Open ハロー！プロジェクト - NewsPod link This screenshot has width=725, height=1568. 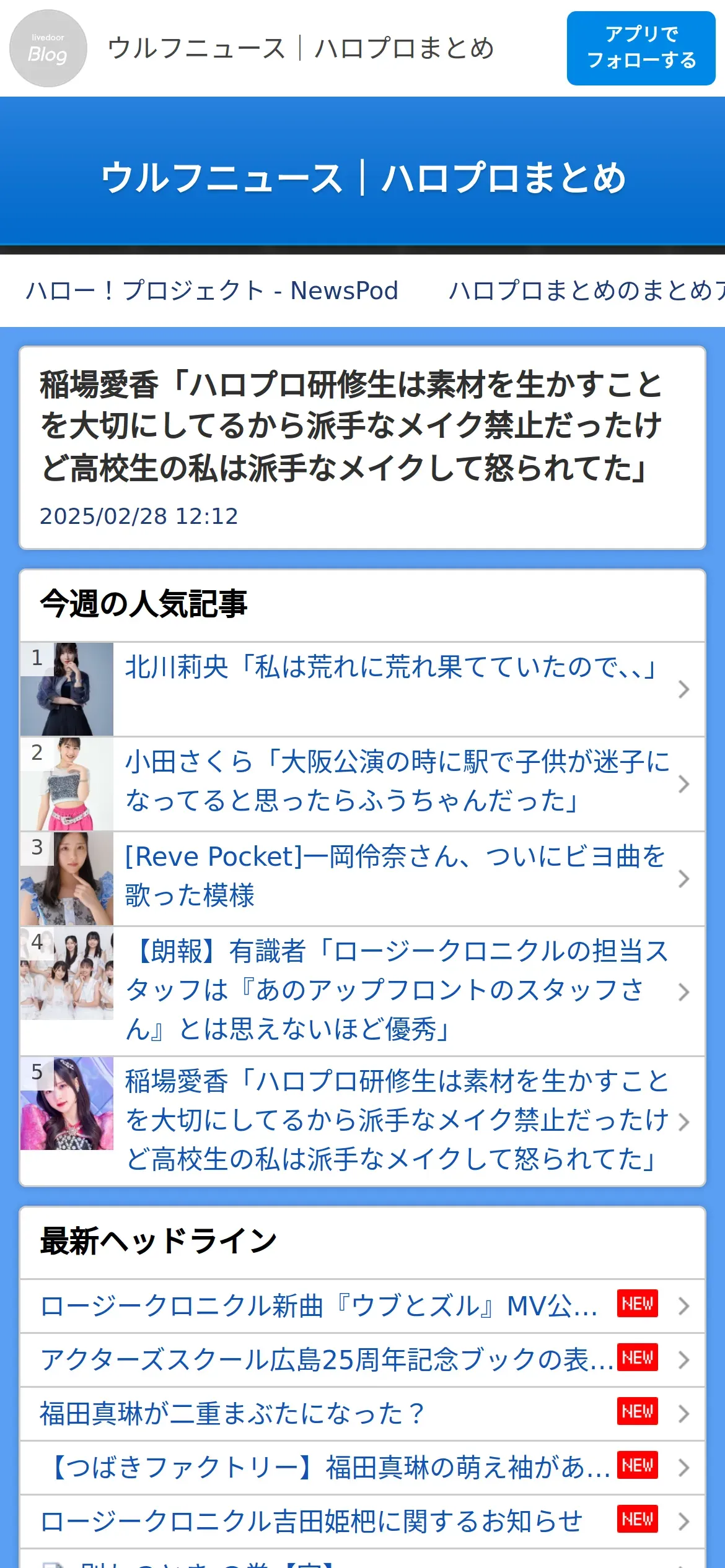click(212, 290)
